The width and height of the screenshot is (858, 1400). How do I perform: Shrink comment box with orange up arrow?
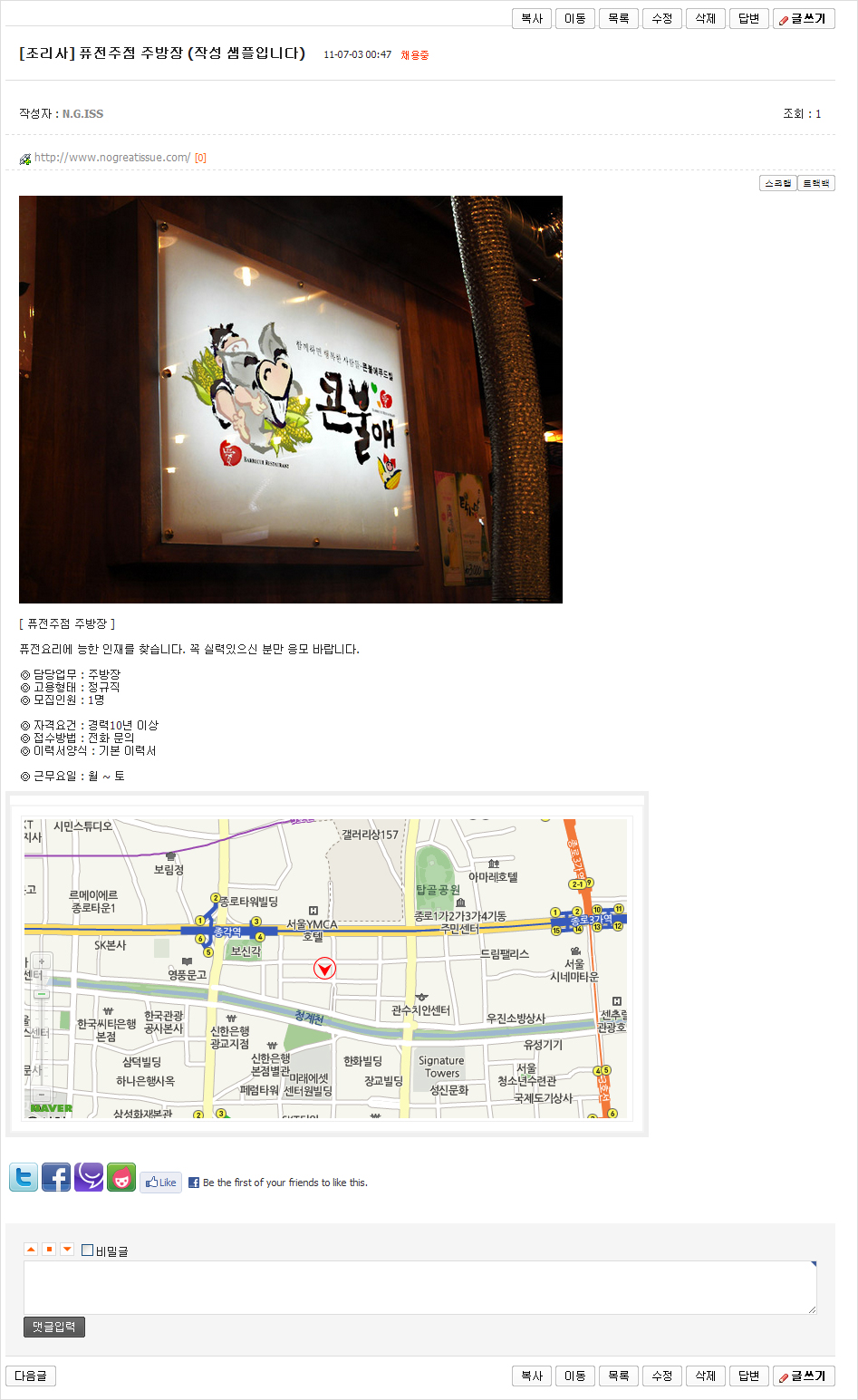tap(31, 1250)
